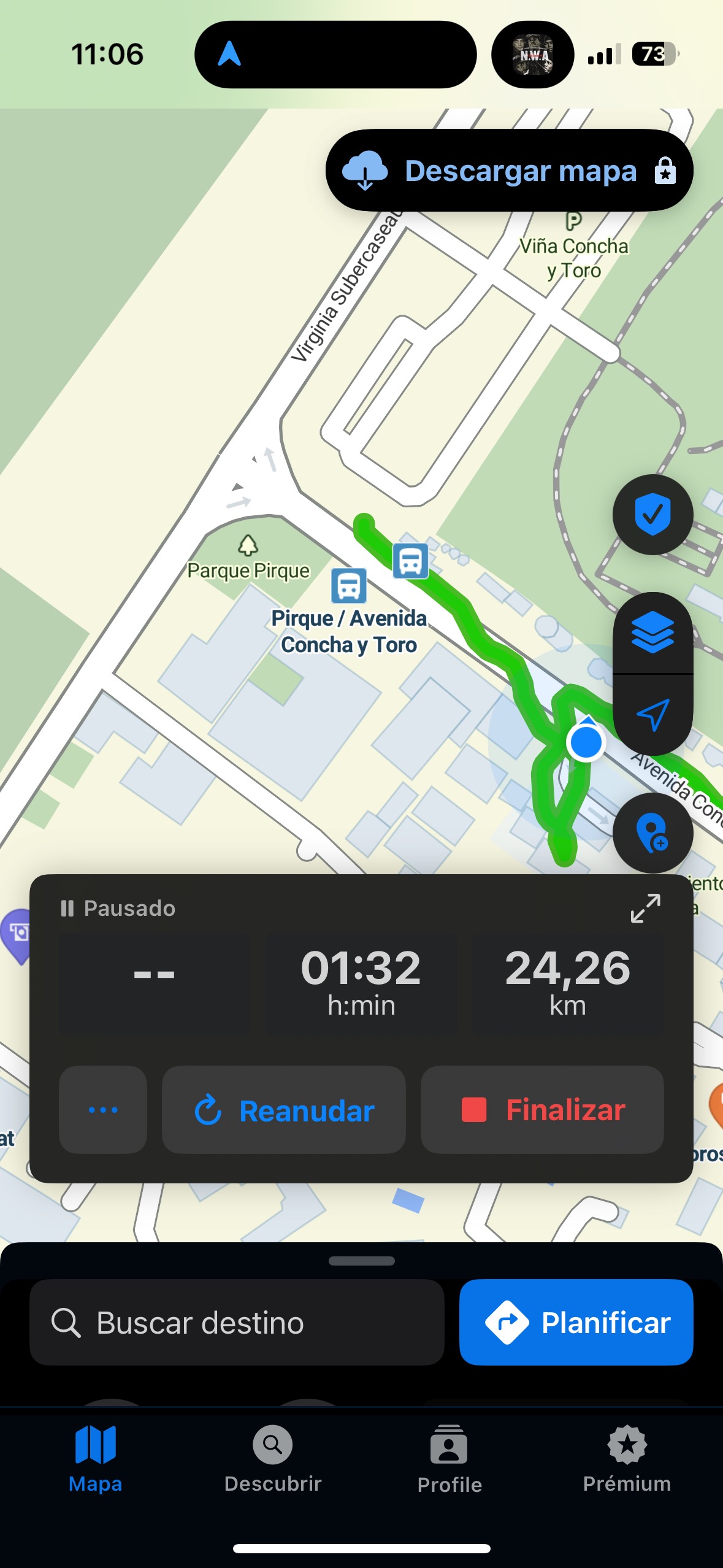Center the map on my location
The image size is (723, 1568).
[x=652, y=715]
